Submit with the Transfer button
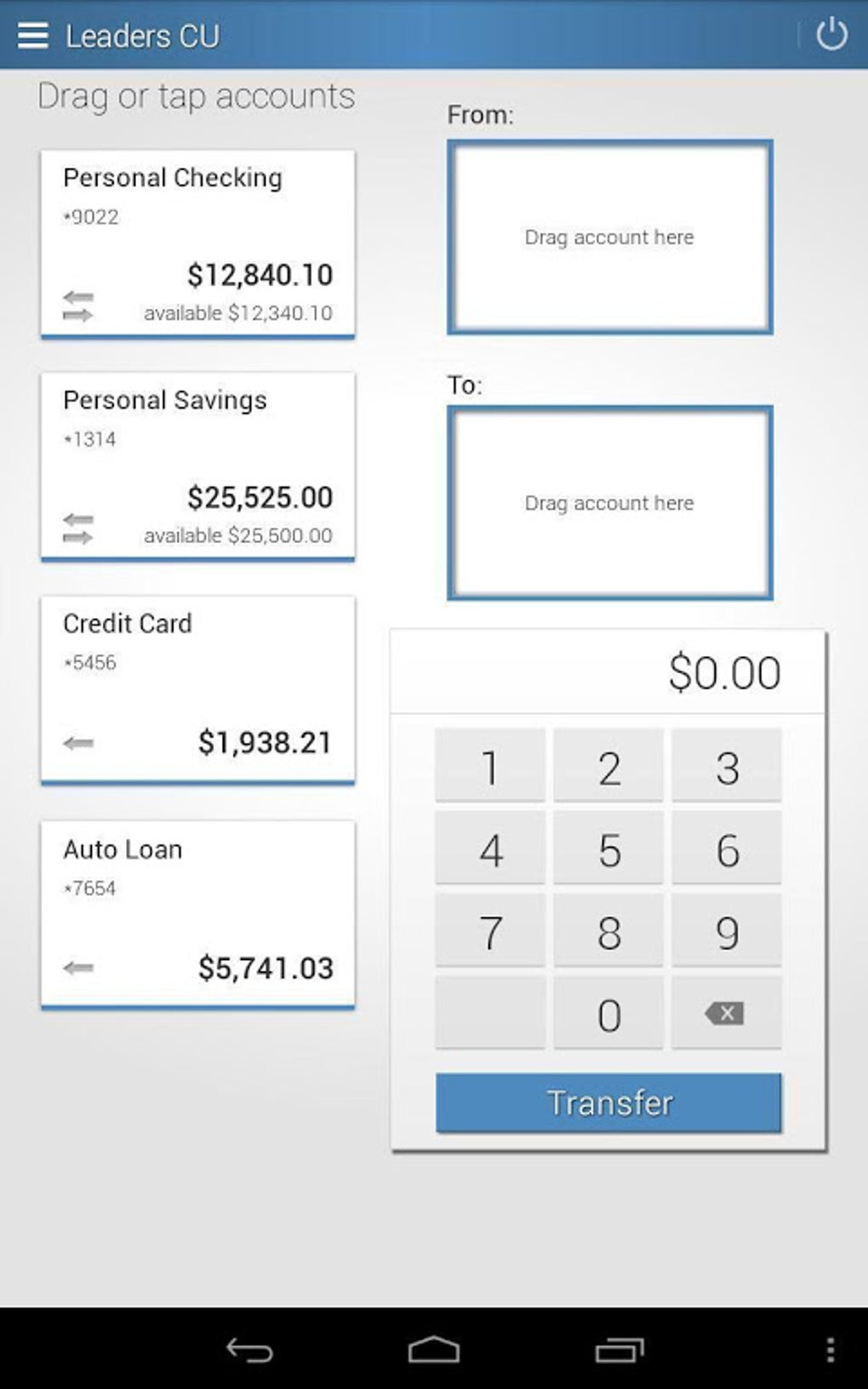The height and width of the screenshot is (1389, 868). (608, 1103)
